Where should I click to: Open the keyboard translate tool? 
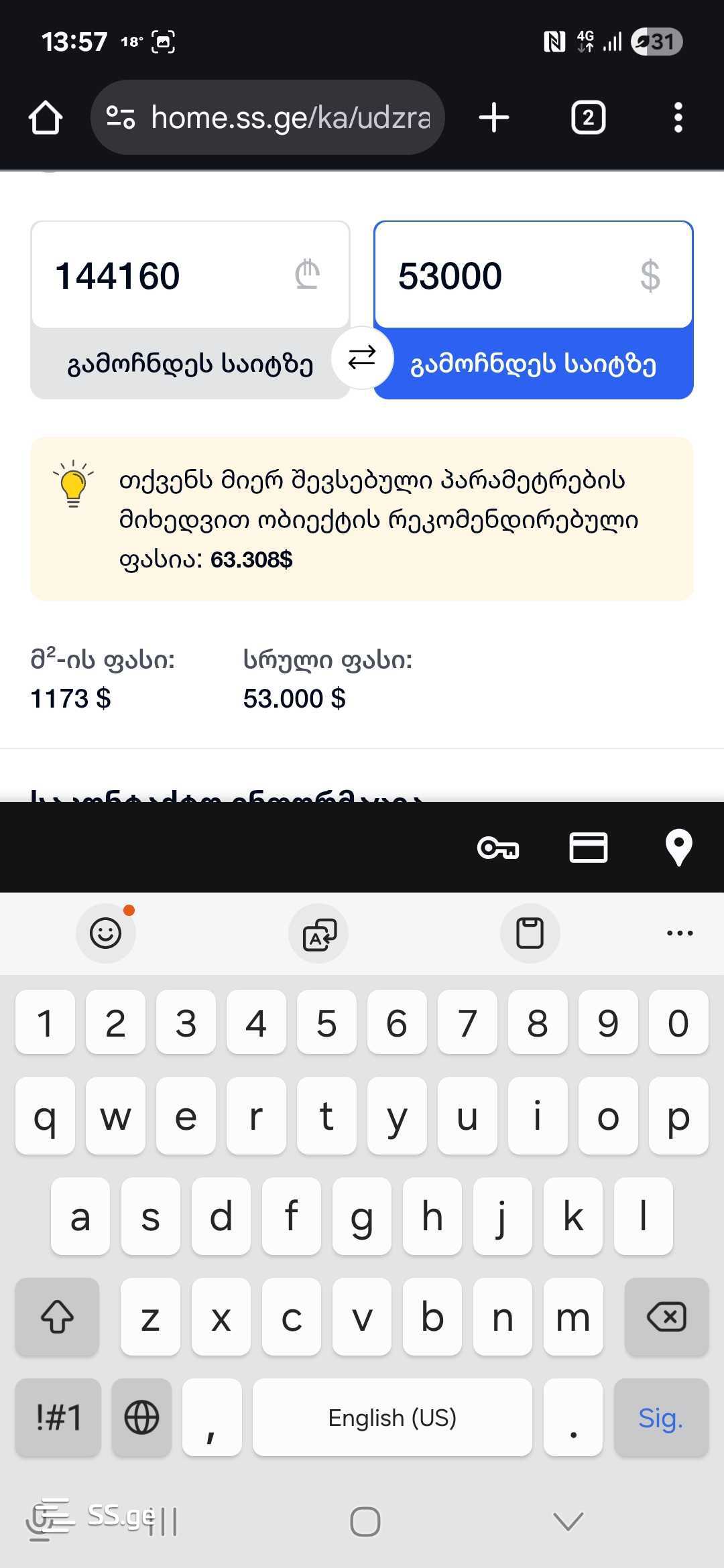click(x=318, y=933)
